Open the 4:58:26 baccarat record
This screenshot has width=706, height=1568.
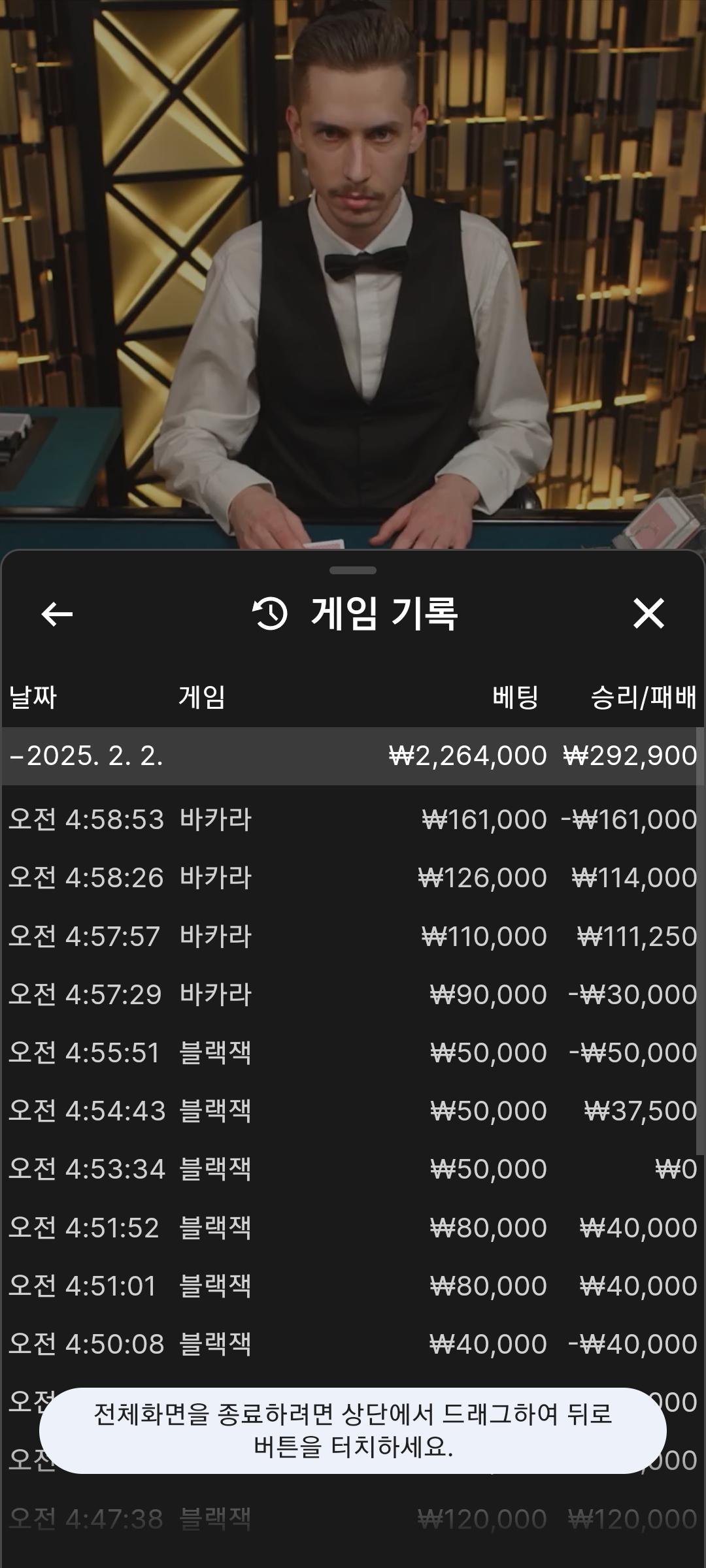353,877
